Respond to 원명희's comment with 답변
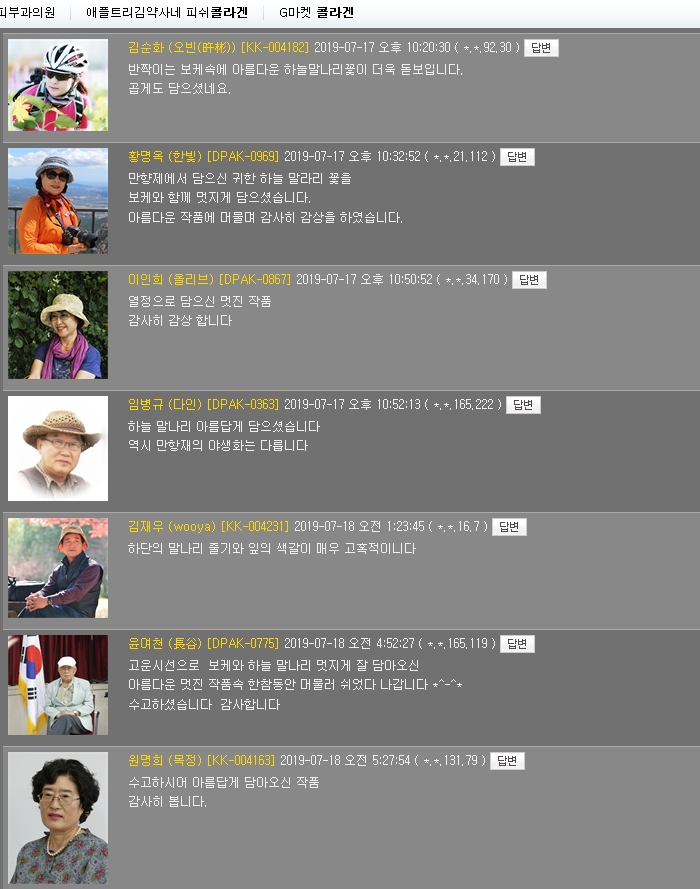The image size is (700, 889). (507, 761)
